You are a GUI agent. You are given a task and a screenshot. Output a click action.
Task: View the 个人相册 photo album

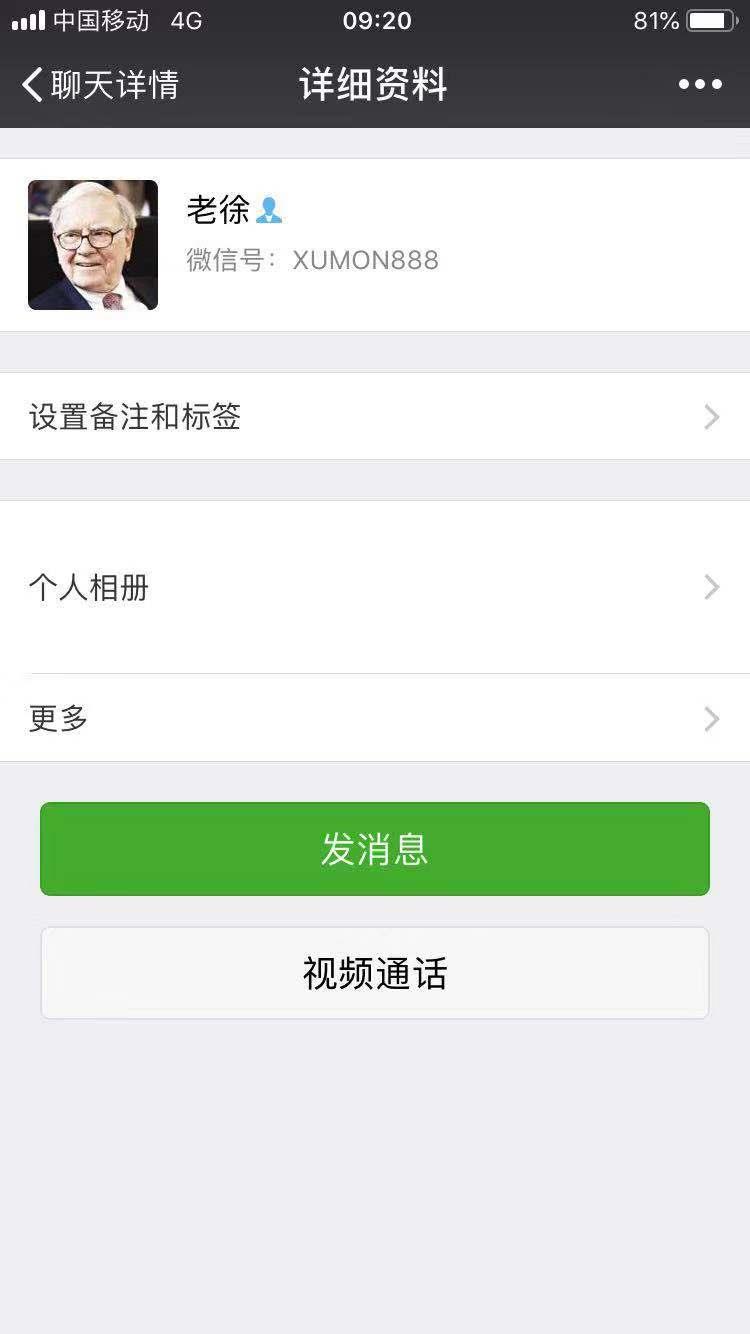[90, 588]
